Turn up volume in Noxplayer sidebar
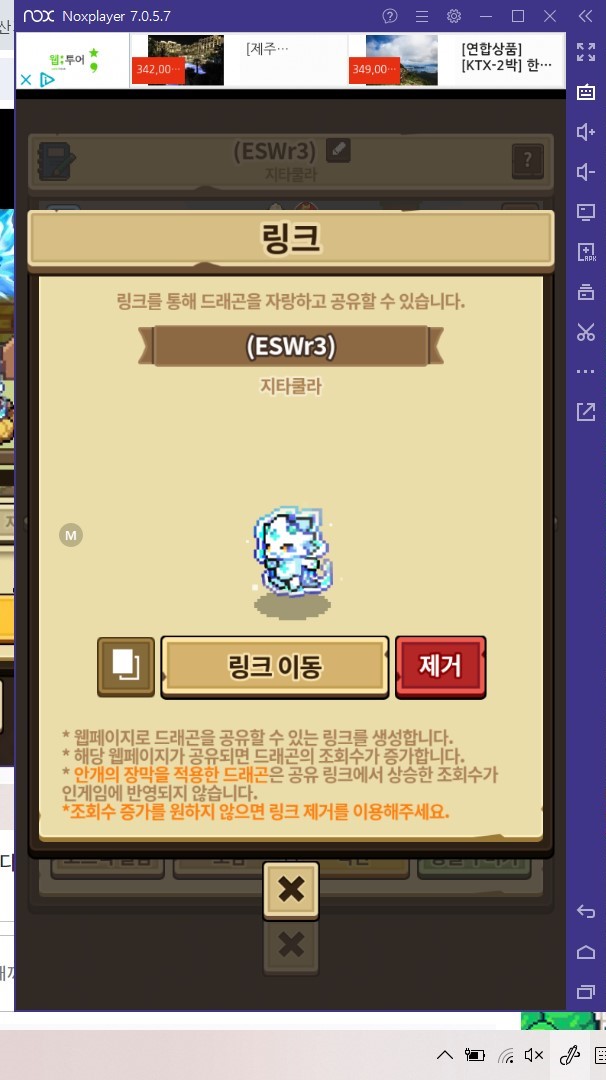 [x=585, y=132]
